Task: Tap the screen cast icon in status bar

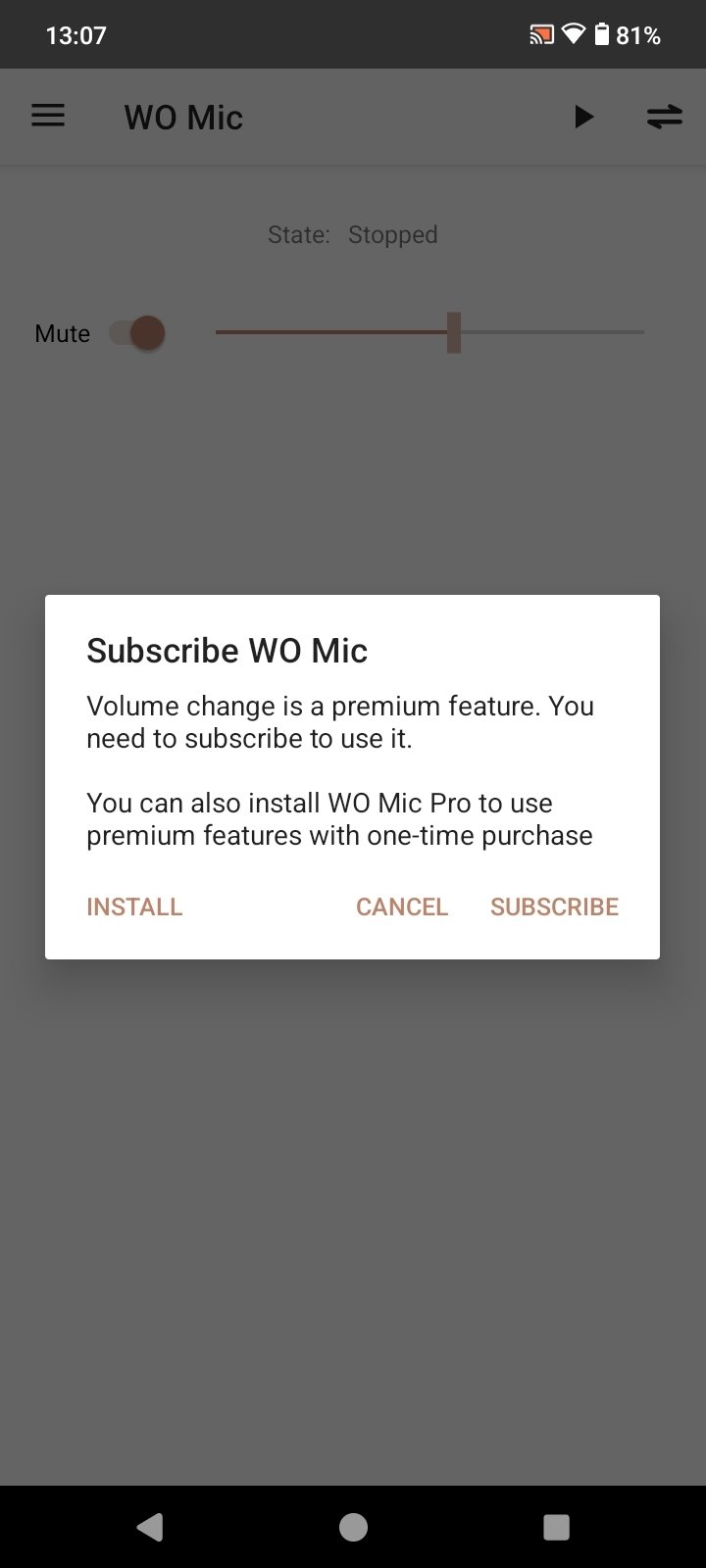Action: point(541,34)
